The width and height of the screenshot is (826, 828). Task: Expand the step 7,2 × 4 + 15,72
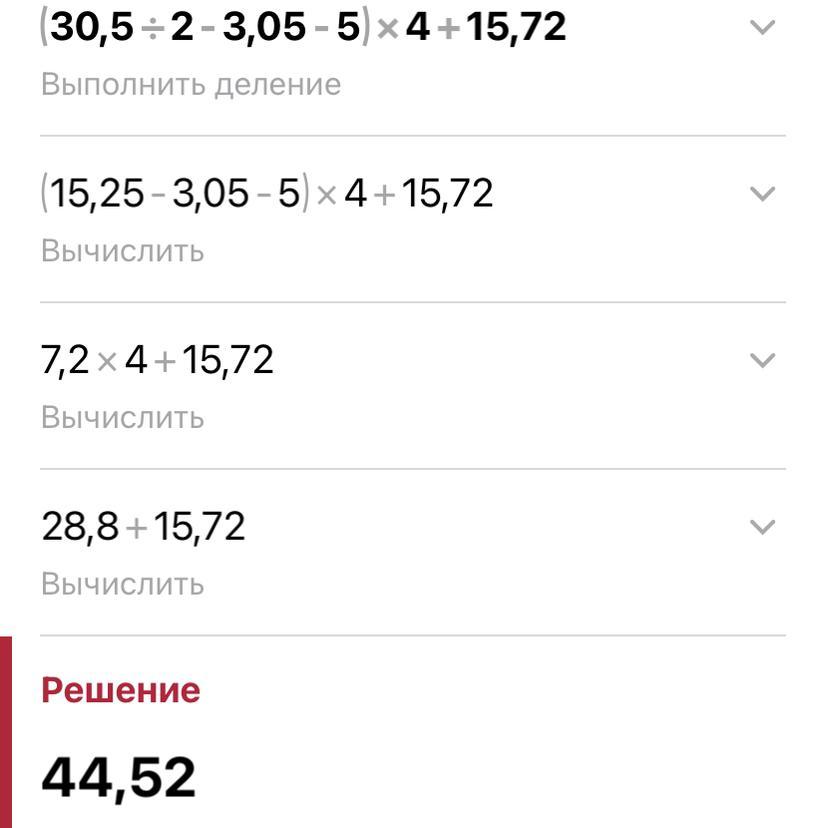pyautogui.click(x=762, y=360)
